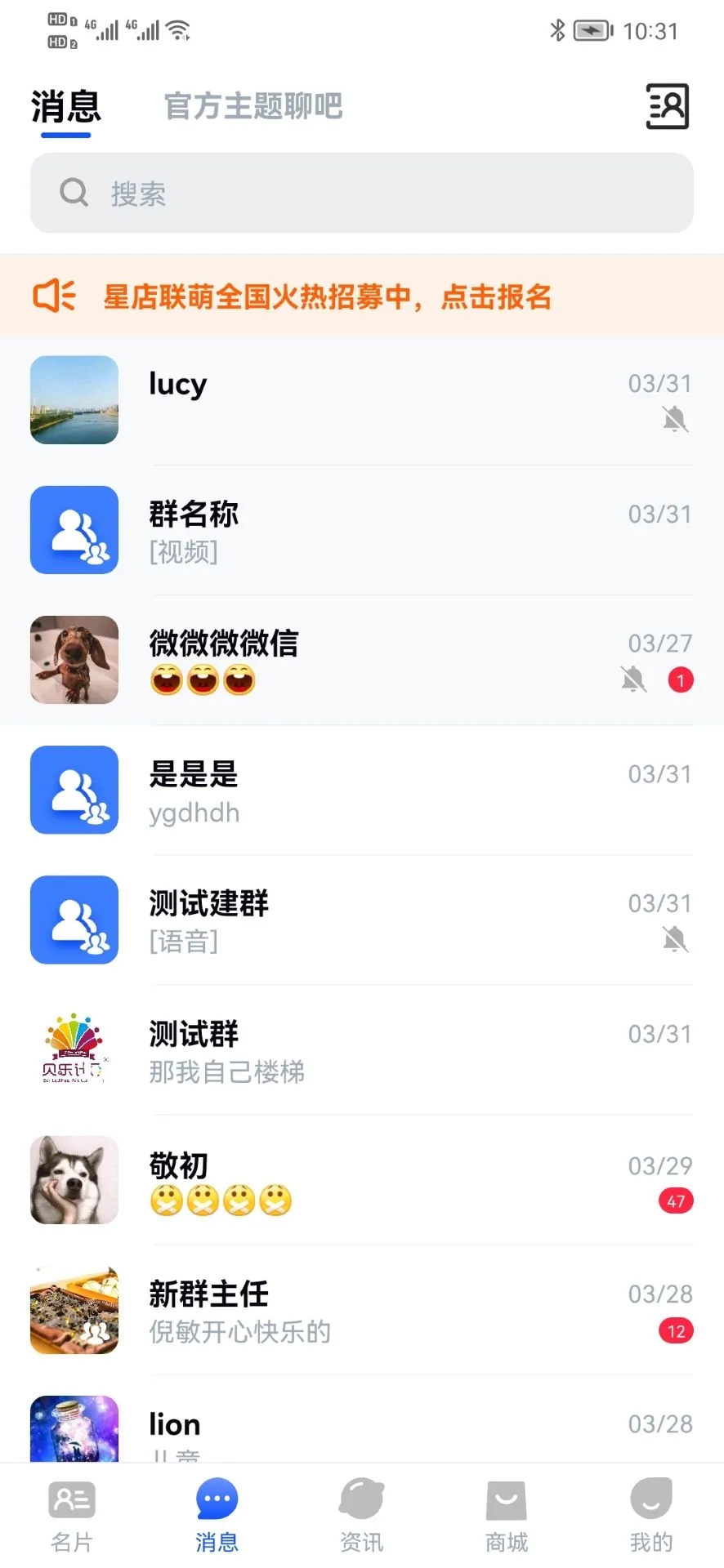Tap the husky avatar of 敬初

74,1180
